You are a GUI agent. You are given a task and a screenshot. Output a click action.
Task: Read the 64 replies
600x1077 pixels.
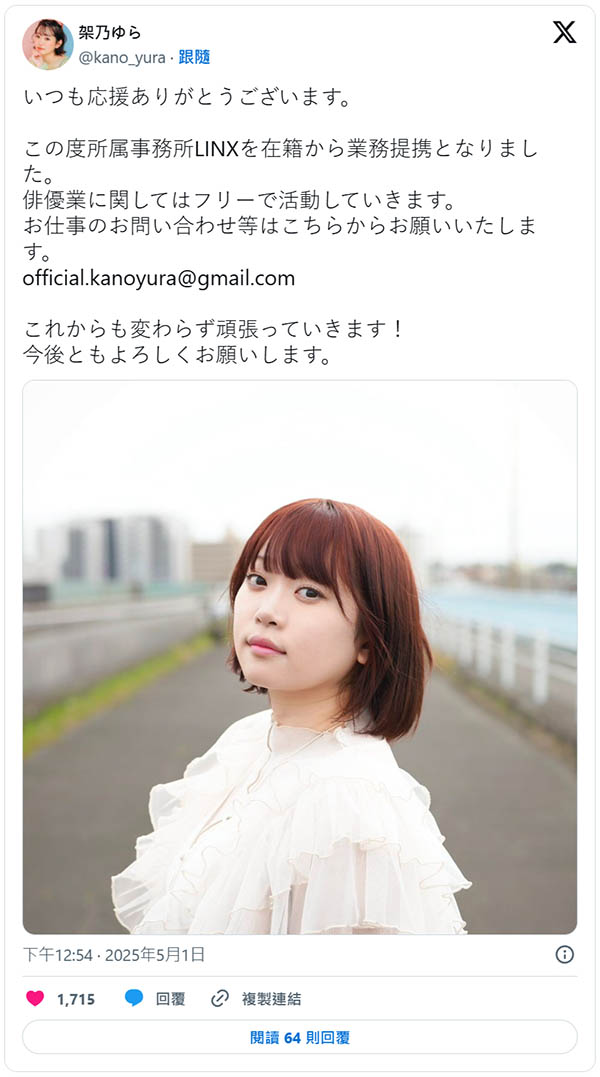[300, 1037]
